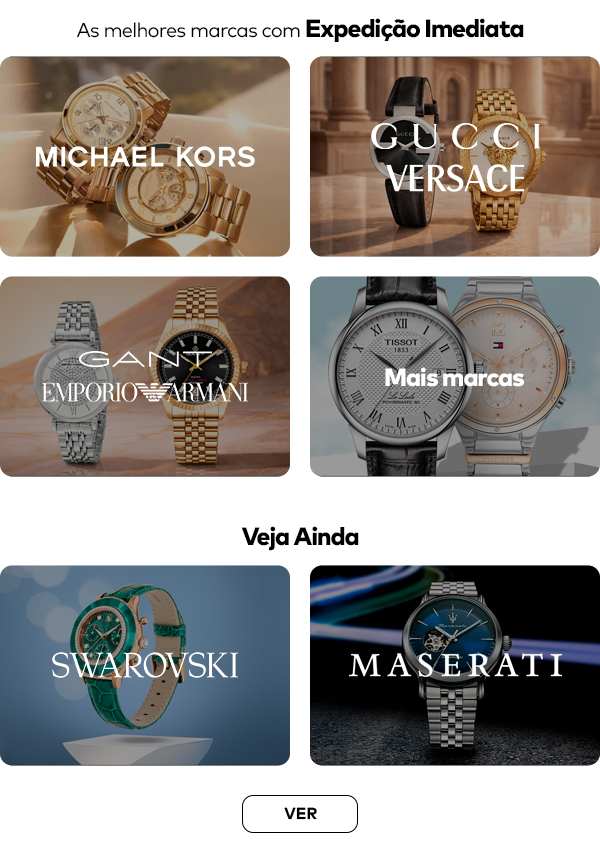Select the Mais marcas tile
Viewport: 600px width, 859px height.
coord(455,376)
